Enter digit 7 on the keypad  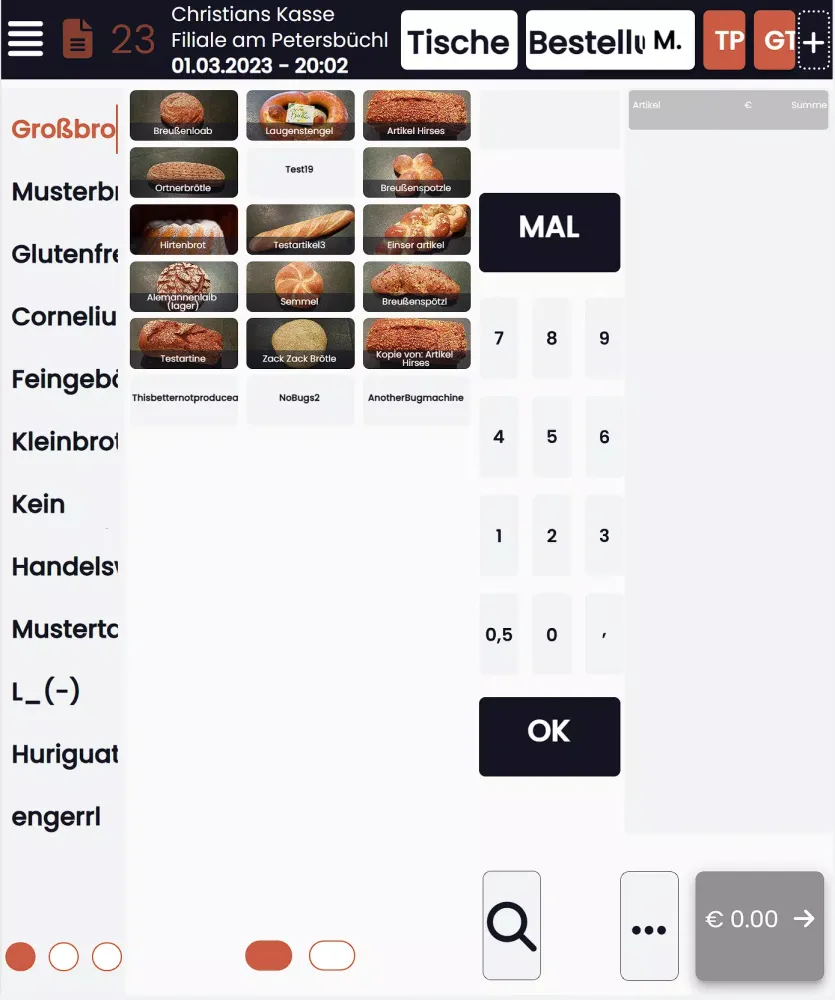[x=499, y=338]
